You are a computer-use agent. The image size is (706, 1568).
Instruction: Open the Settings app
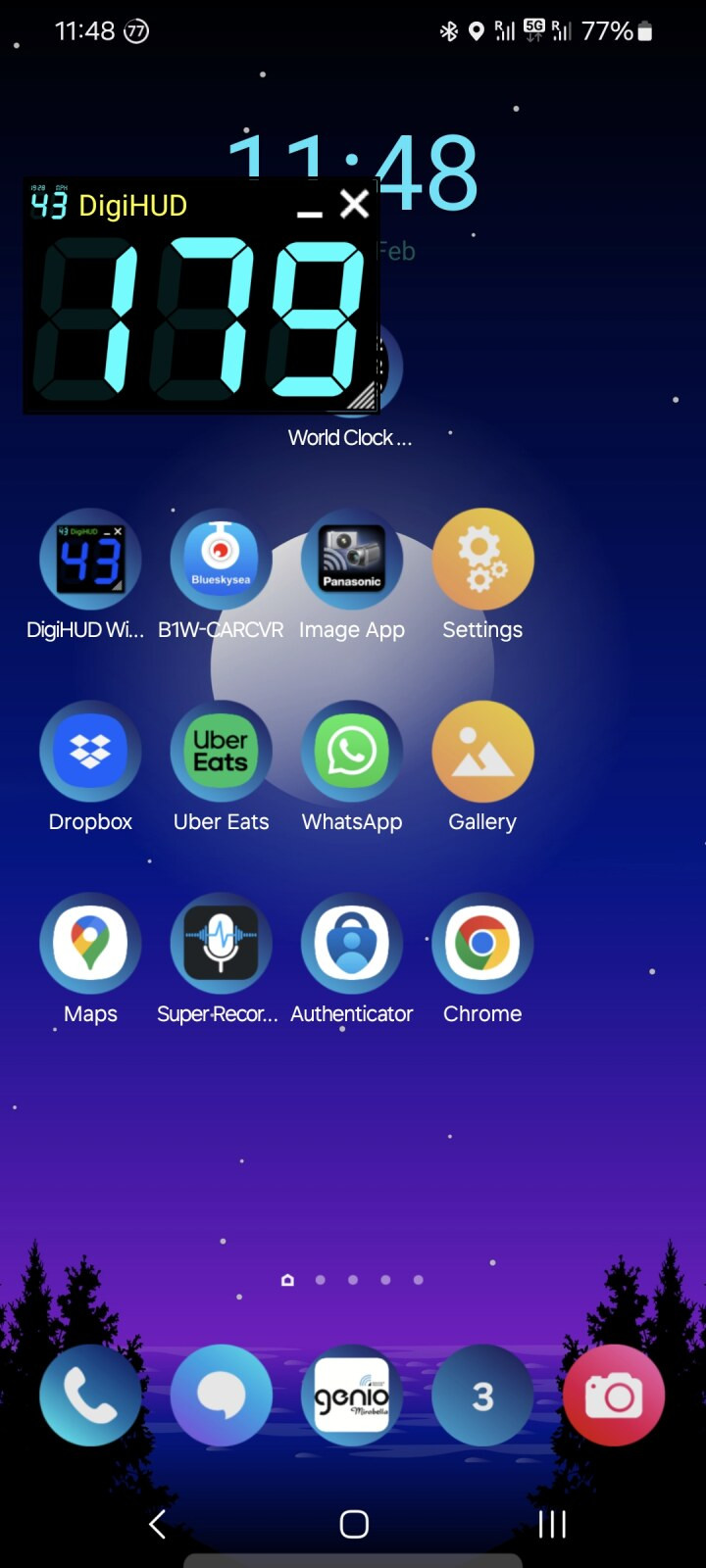tap(482, 559)
